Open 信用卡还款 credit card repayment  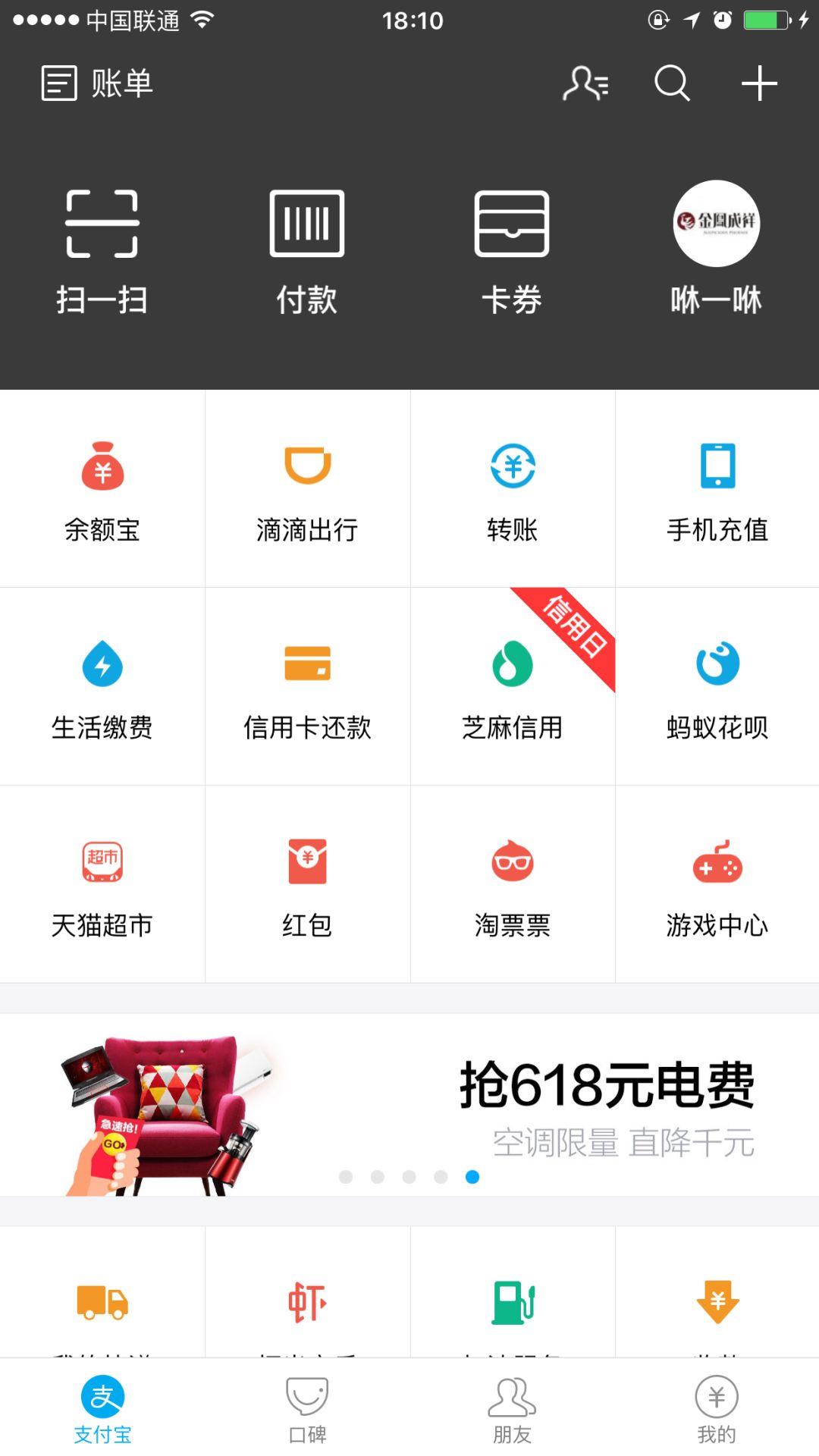click(x=307, y=686)
